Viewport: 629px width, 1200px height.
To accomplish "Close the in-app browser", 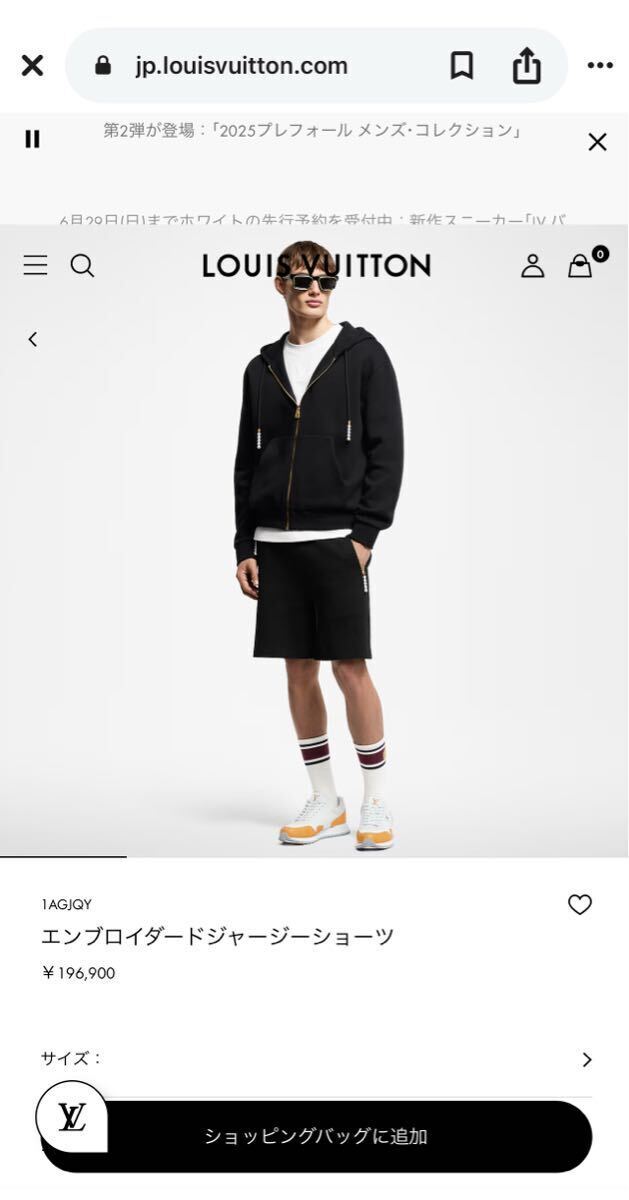I will point(33,66).
